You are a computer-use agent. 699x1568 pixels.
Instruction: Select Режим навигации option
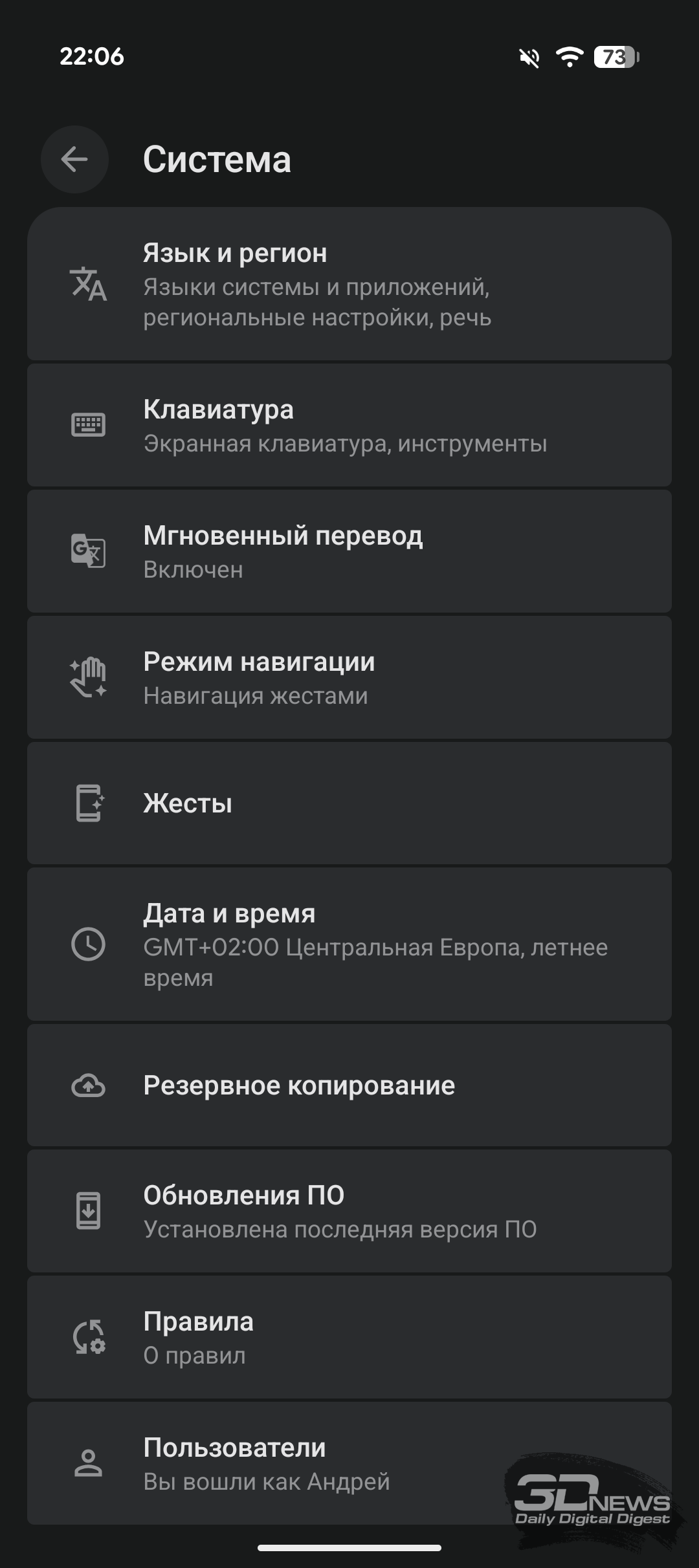tap(349, 677)
